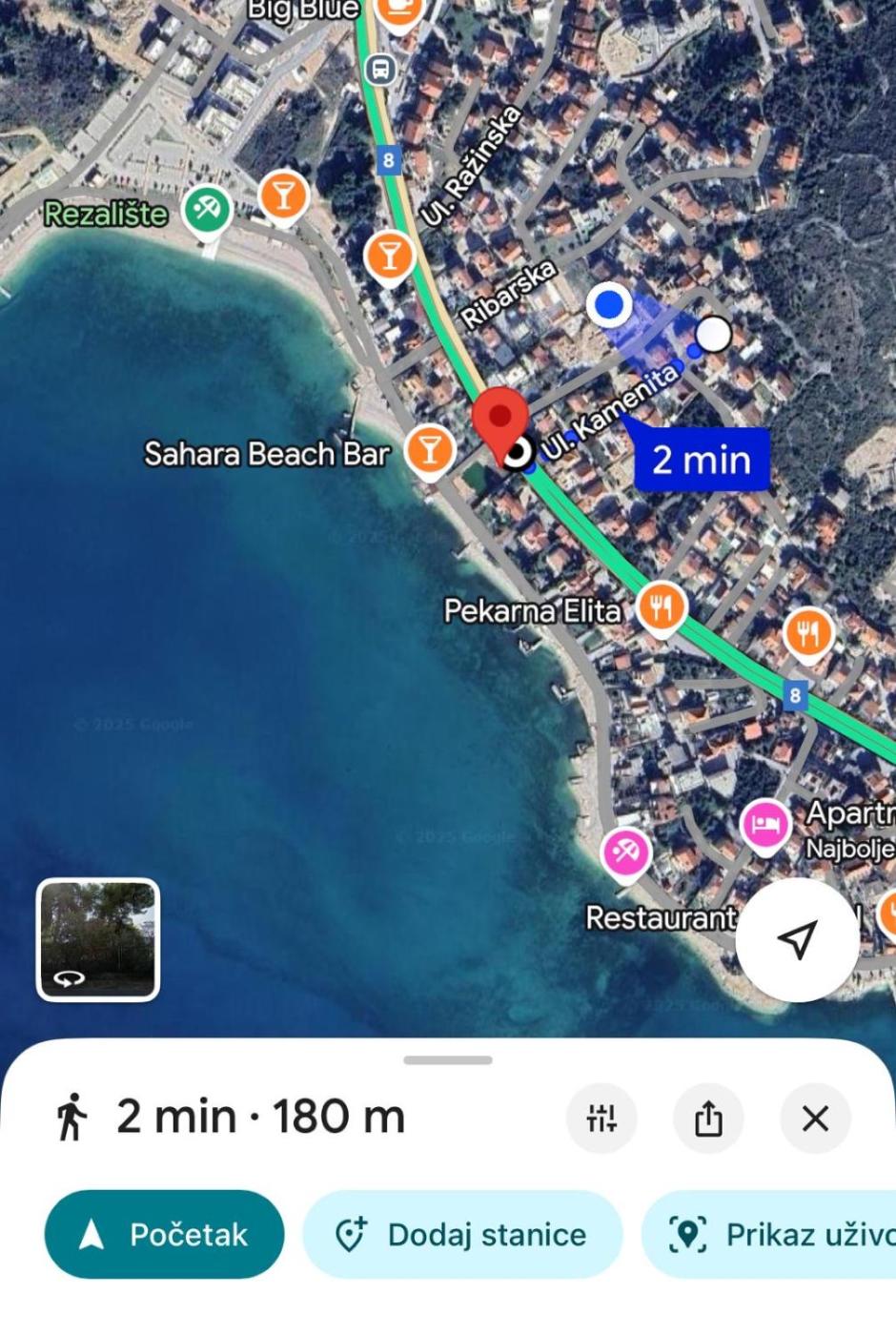Screen dimensions: 896x1335
Task: Tap the Rezalište beach marker
Action: (x=206, y=209)
